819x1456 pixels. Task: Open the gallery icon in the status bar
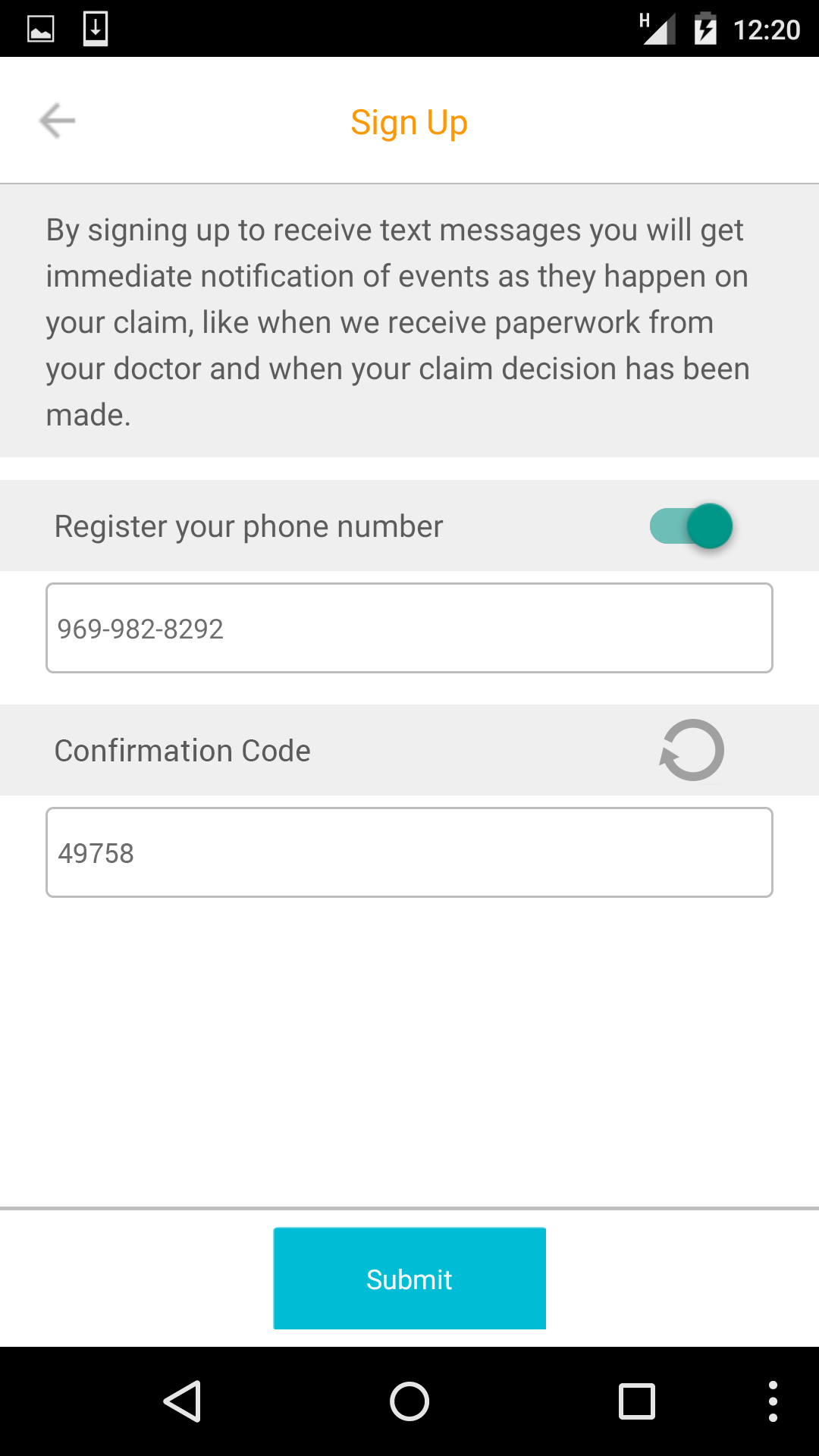coord(42,28)
